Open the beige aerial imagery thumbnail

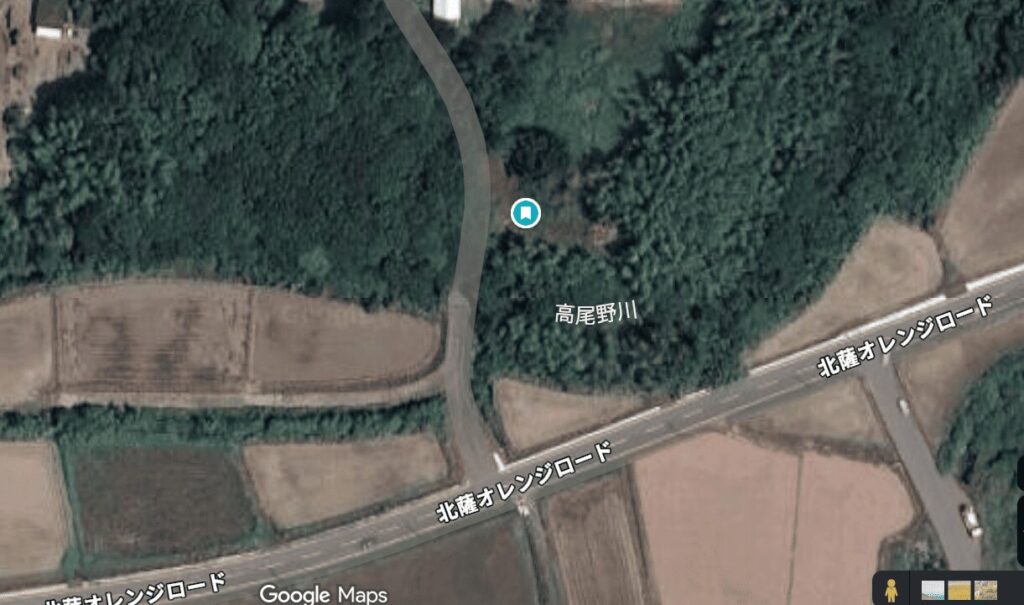[986, 590]
